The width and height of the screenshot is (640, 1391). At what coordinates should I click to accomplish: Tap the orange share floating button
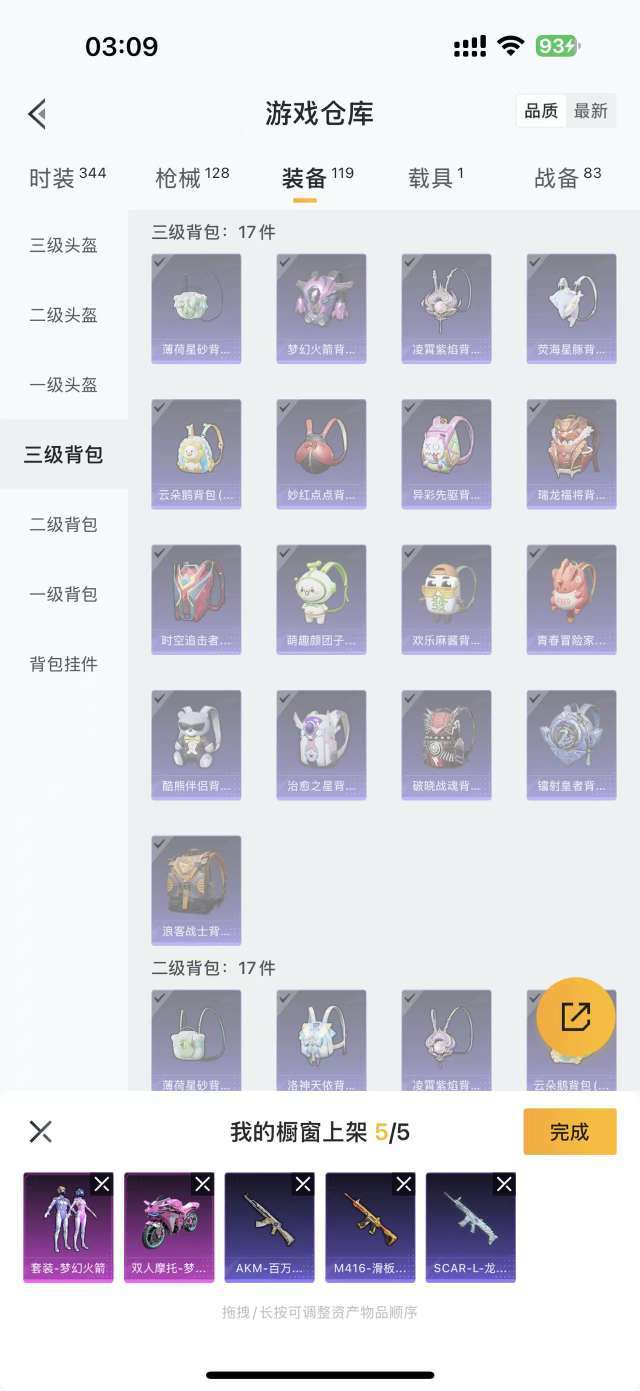coord(576,1017)
